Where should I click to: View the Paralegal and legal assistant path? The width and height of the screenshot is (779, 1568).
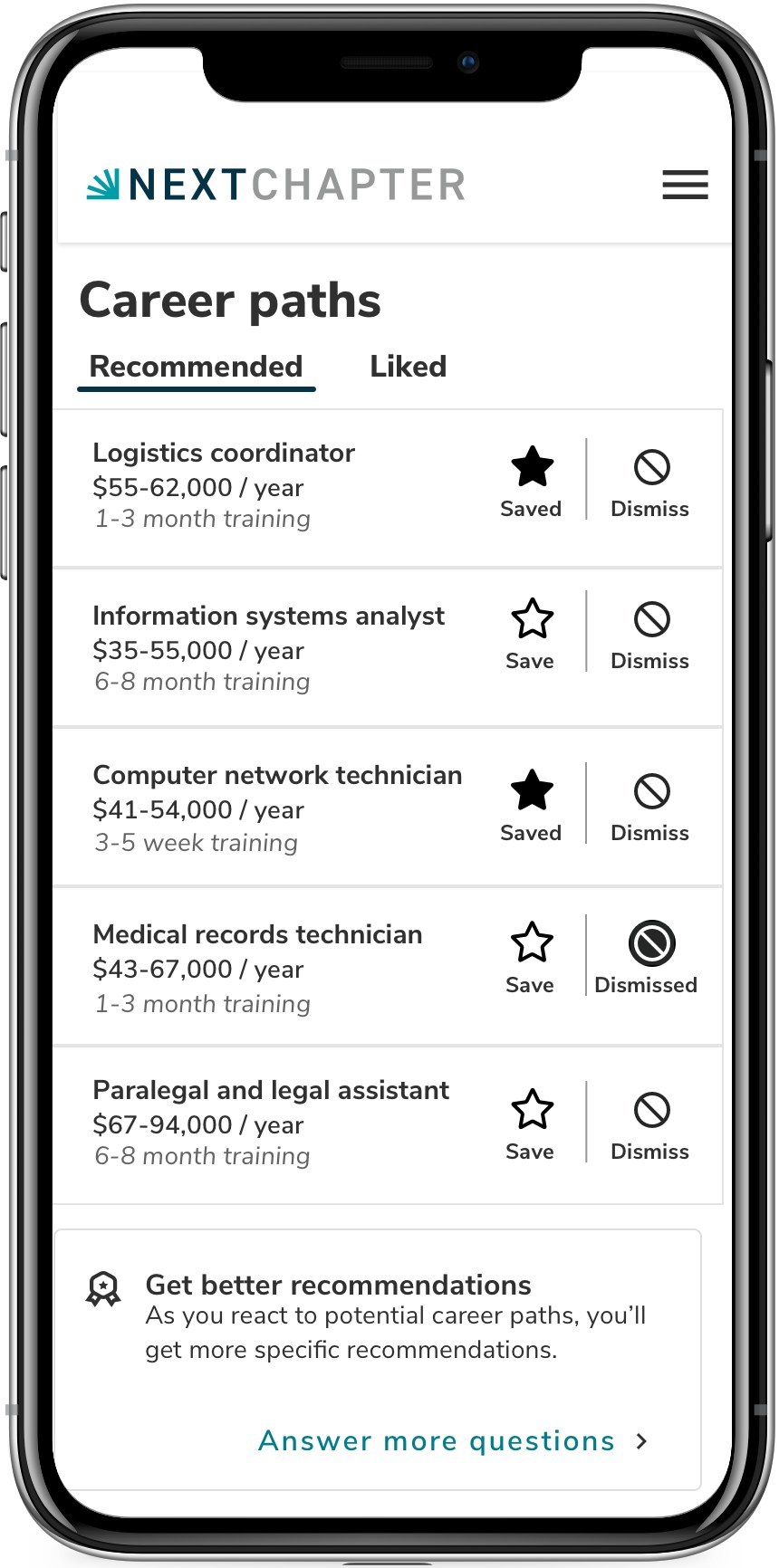tap(271, 1090)
